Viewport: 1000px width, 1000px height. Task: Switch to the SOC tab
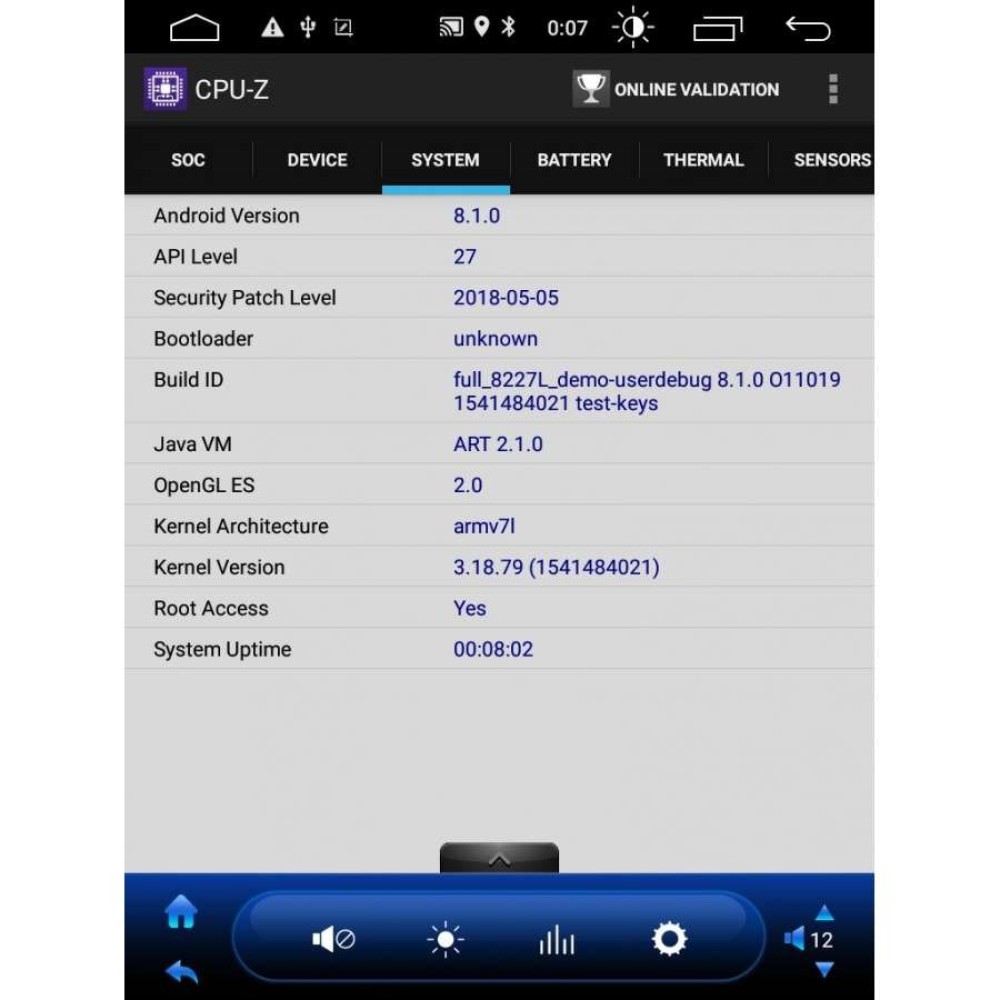188,159
